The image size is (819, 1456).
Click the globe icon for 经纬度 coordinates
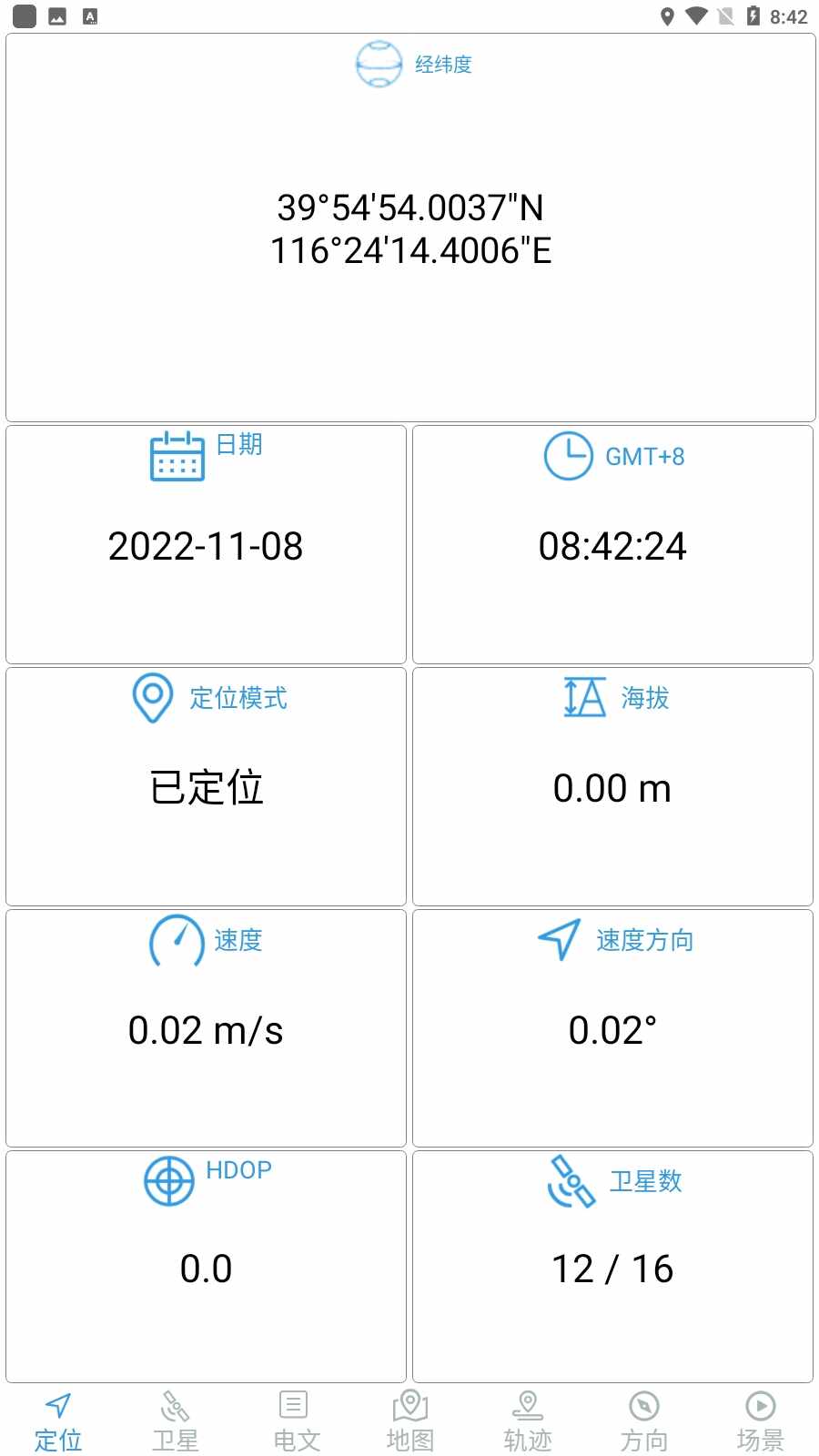pos(379,64)
